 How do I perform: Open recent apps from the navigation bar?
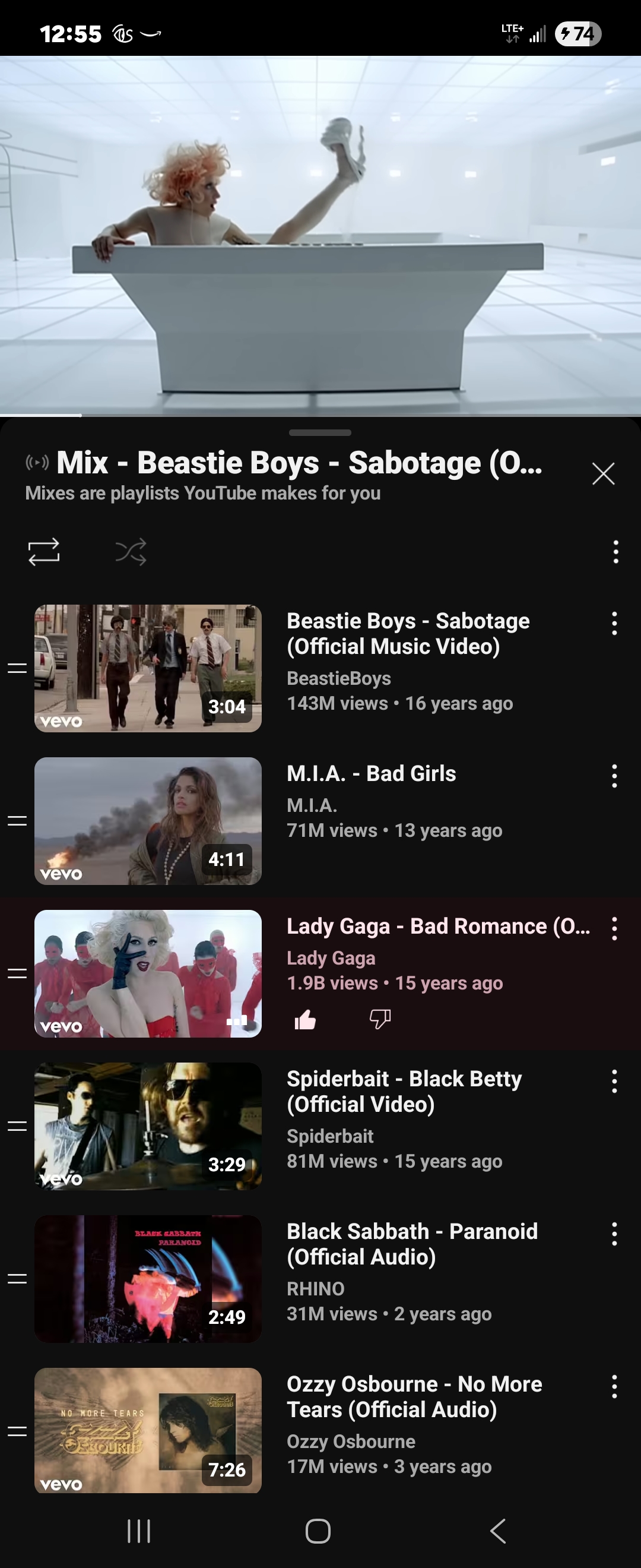(x=139, y=1531)
